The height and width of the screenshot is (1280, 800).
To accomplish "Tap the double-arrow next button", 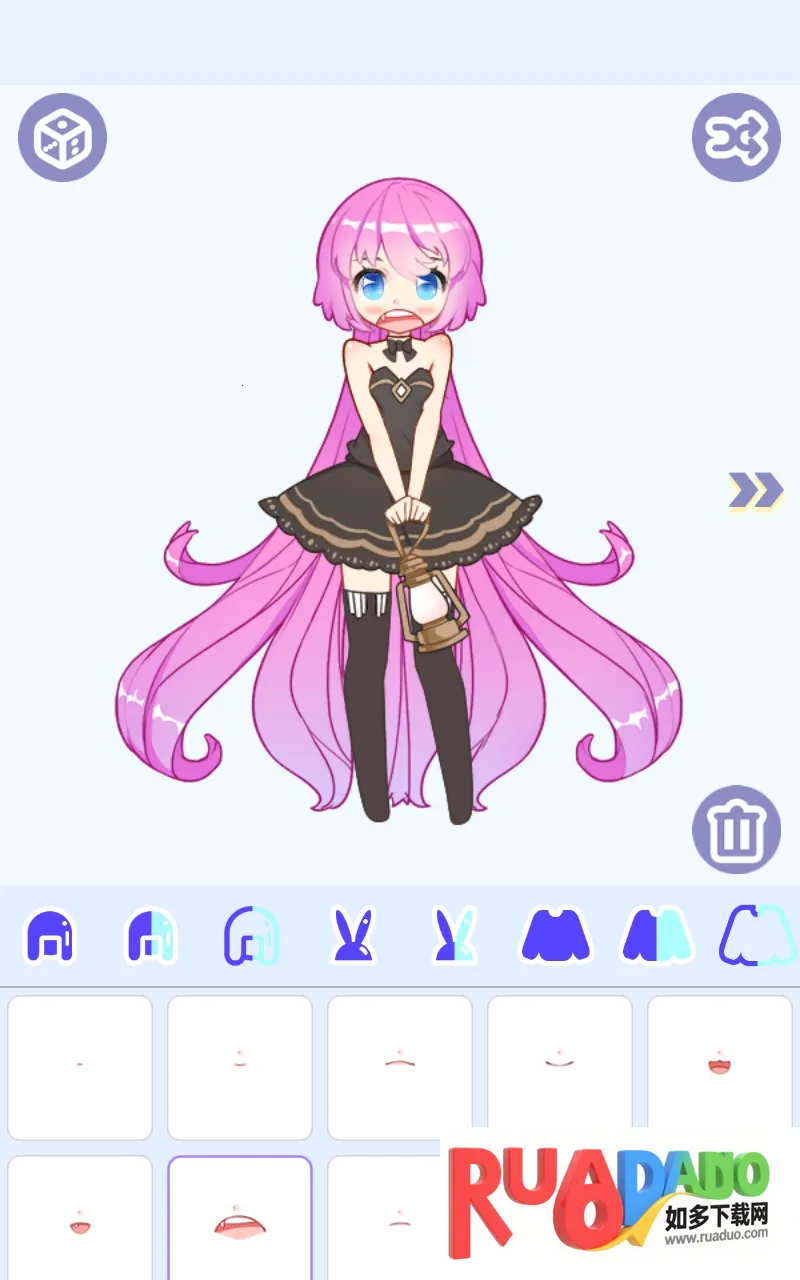I will 755,490.
